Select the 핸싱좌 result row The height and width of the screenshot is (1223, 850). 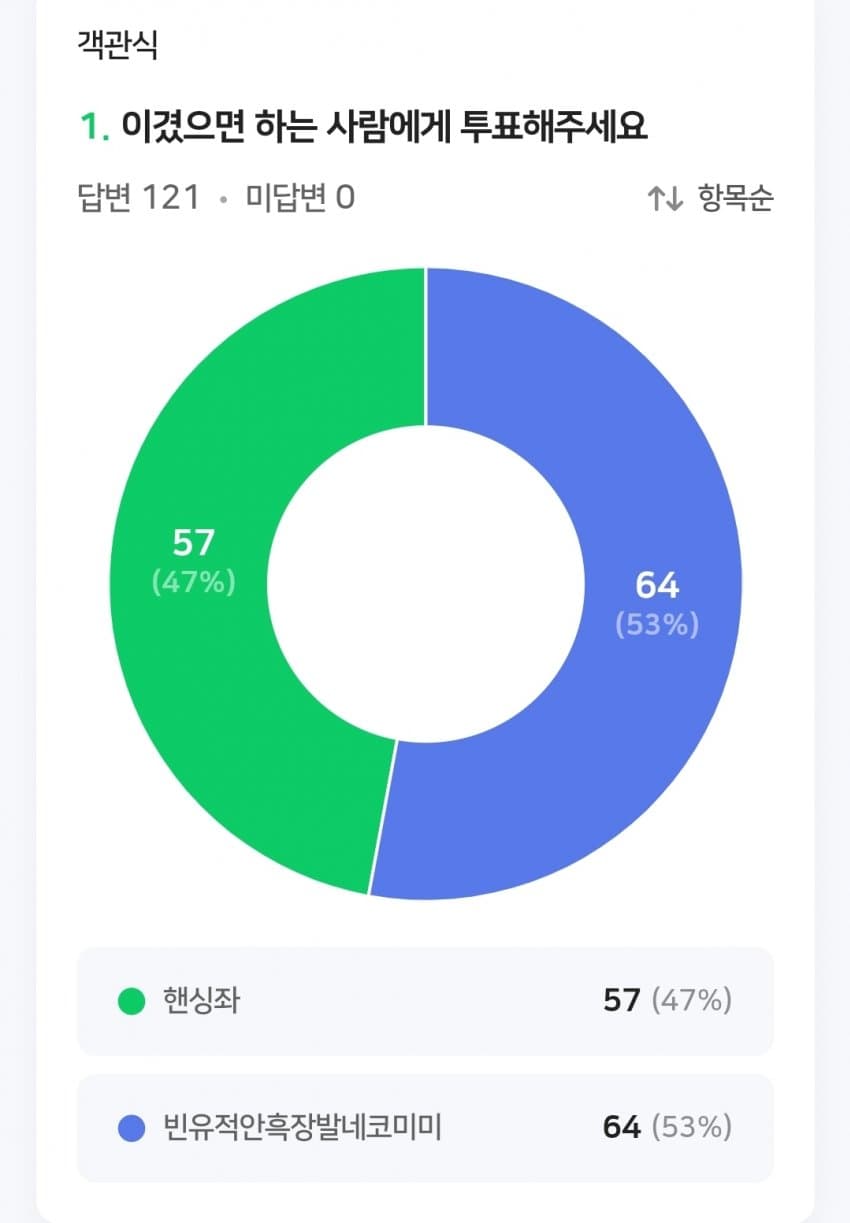tap(425, 1001)
